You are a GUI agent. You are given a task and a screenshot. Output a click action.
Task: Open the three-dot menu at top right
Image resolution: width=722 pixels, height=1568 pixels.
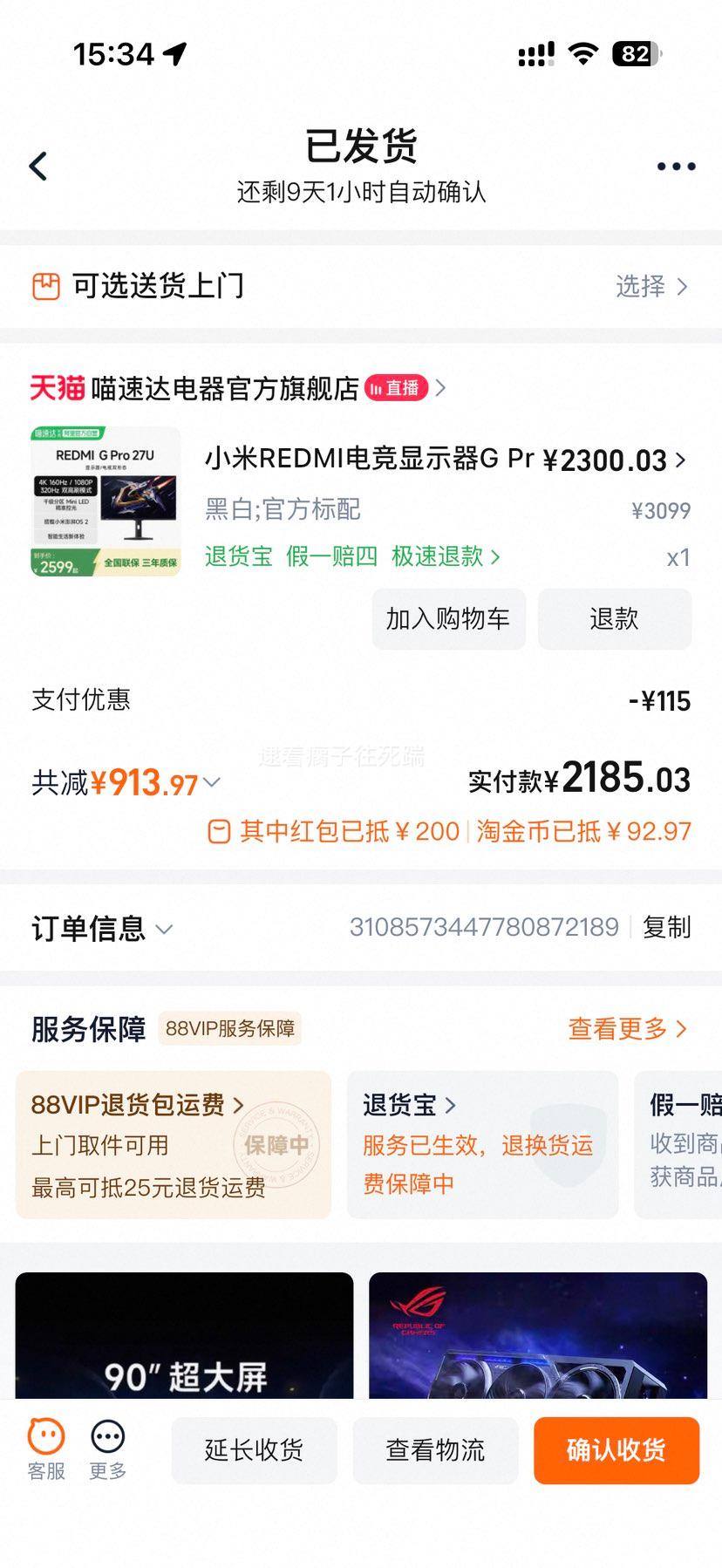point(674,166)
